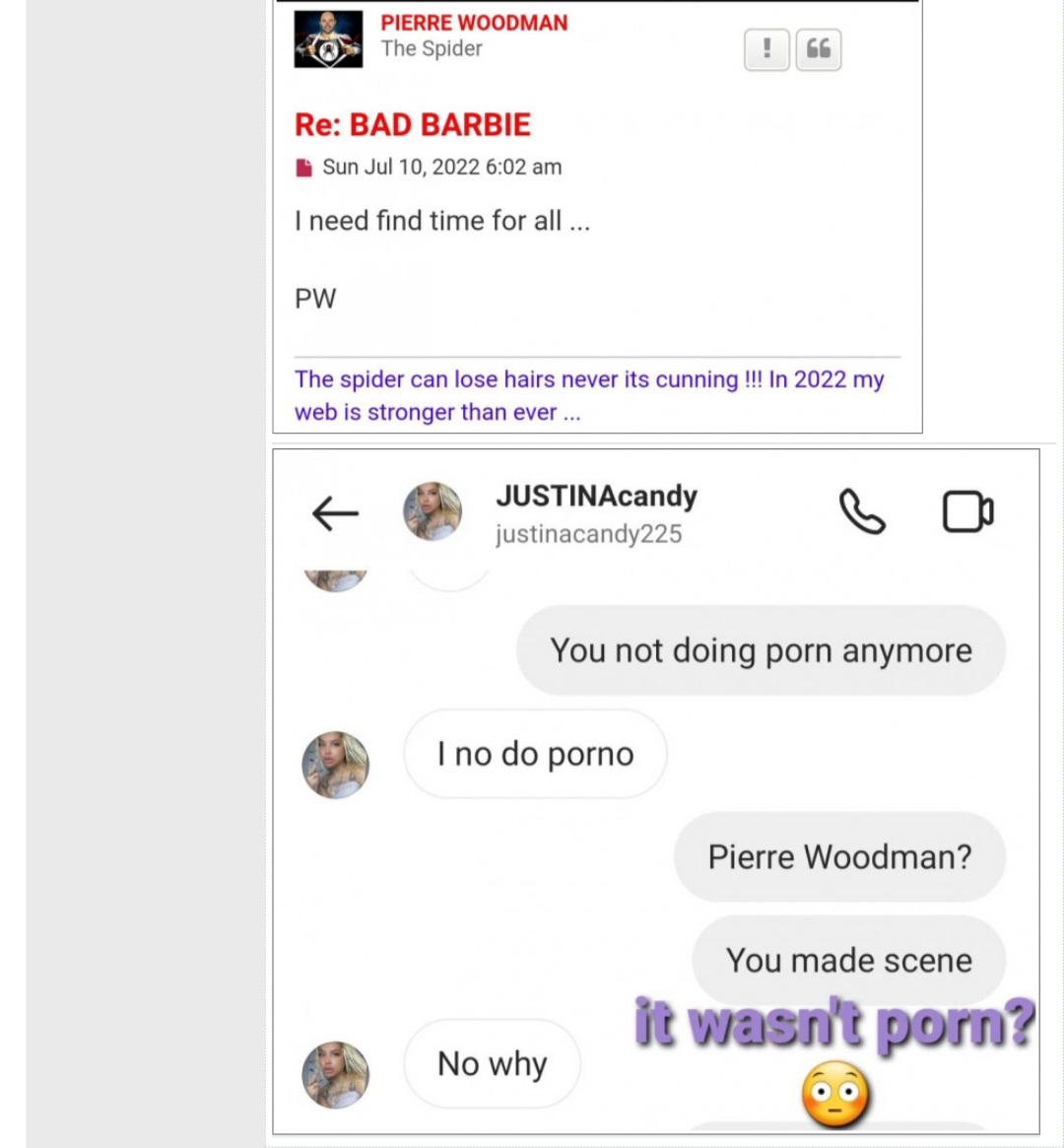Report this post with the exclamation icon

766,49
